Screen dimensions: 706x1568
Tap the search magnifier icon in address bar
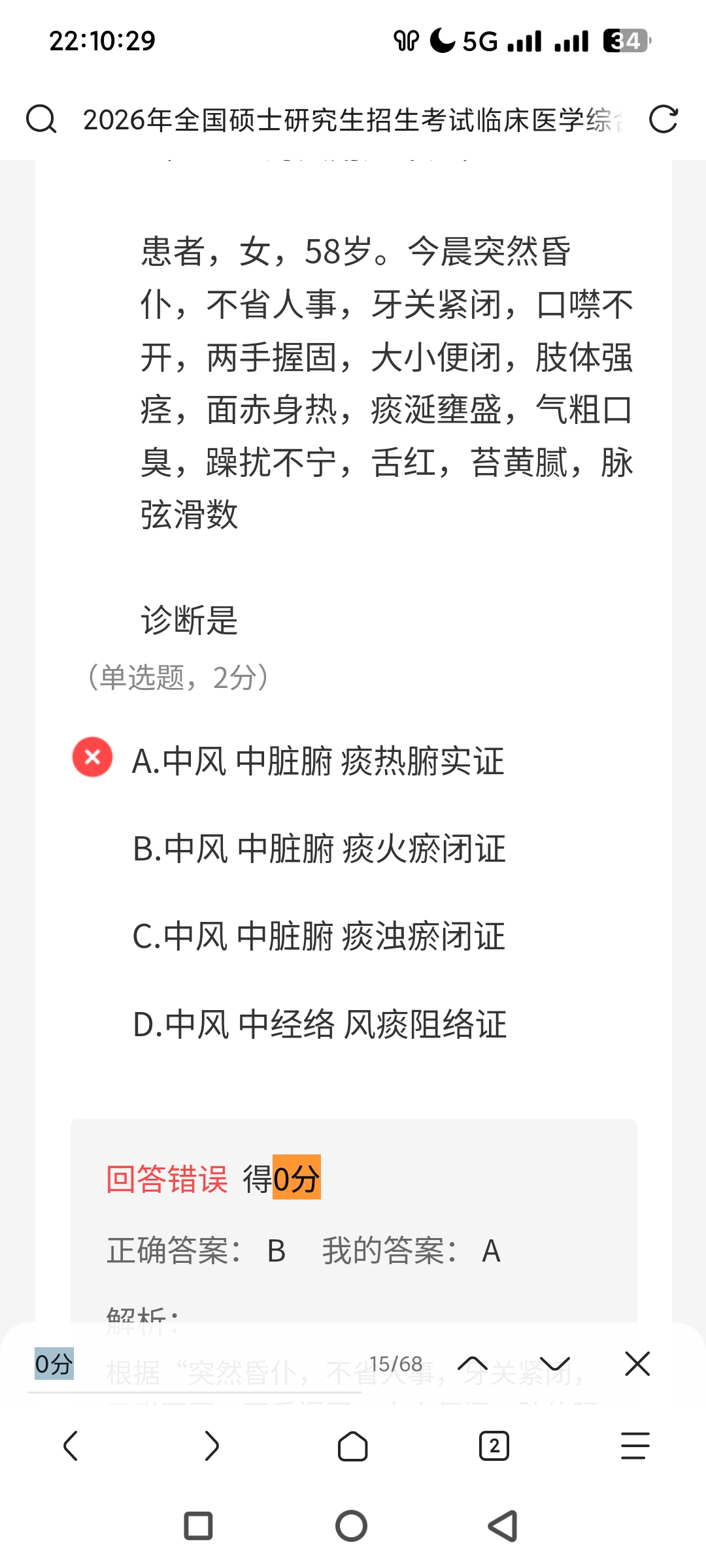(x=41, y=120)
